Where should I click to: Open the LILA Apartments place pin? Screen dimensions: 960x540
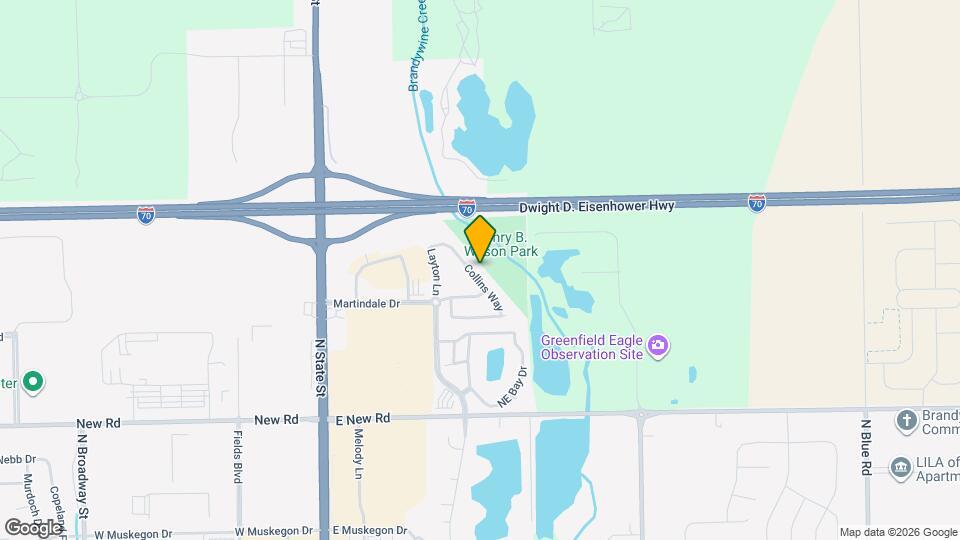tap(900, 466)
